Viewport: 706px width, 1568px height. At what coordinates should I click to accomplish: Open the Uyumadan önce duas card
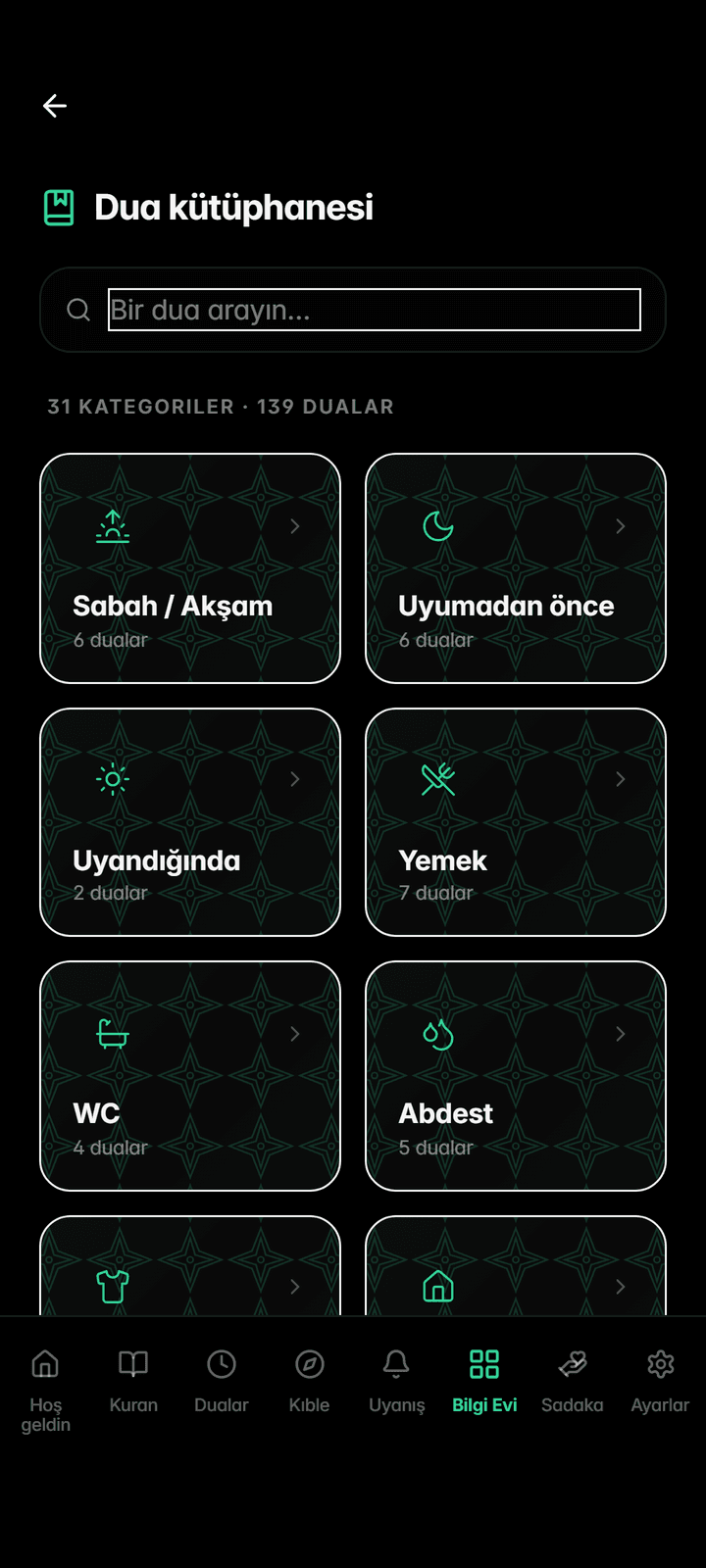[x=516, y=568]
